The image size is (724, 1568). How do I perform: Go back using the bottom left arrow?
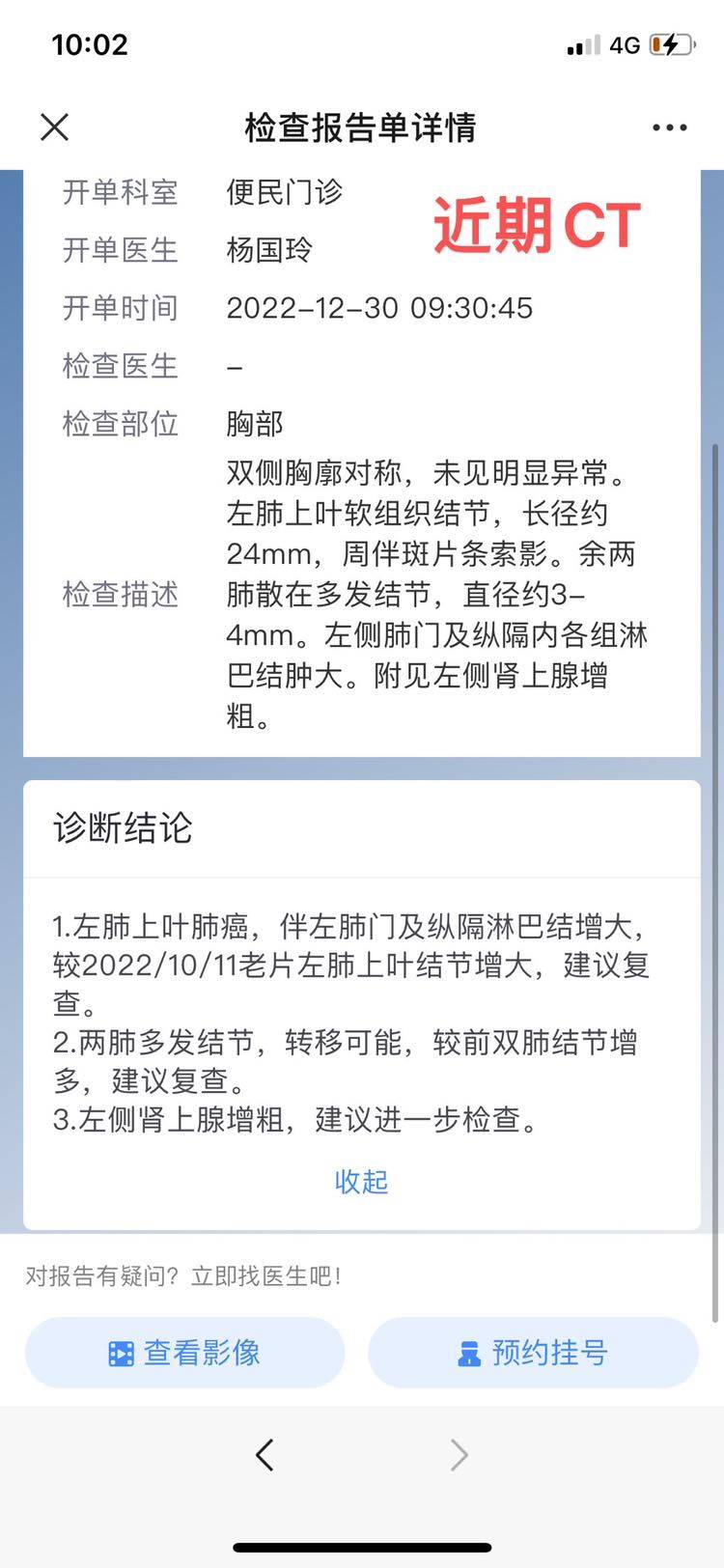click(265, 1454)
